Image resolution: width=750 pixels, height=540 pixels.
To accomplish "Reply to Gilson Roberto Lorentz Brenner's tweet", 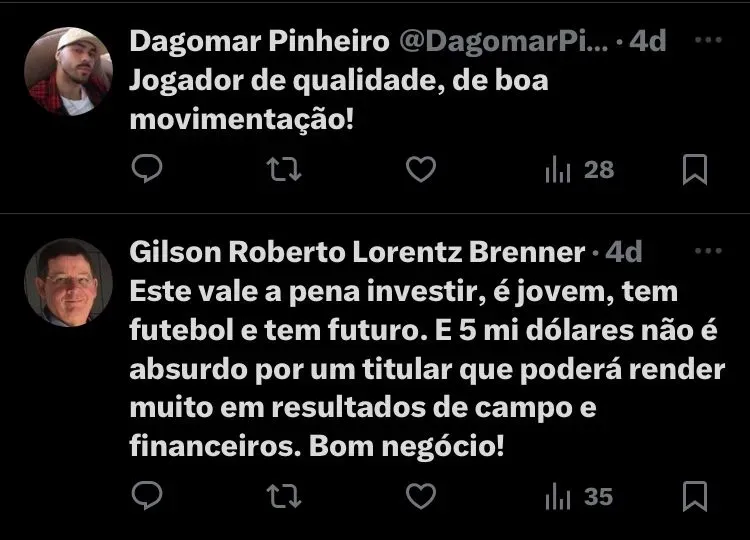I will [147, 496].
